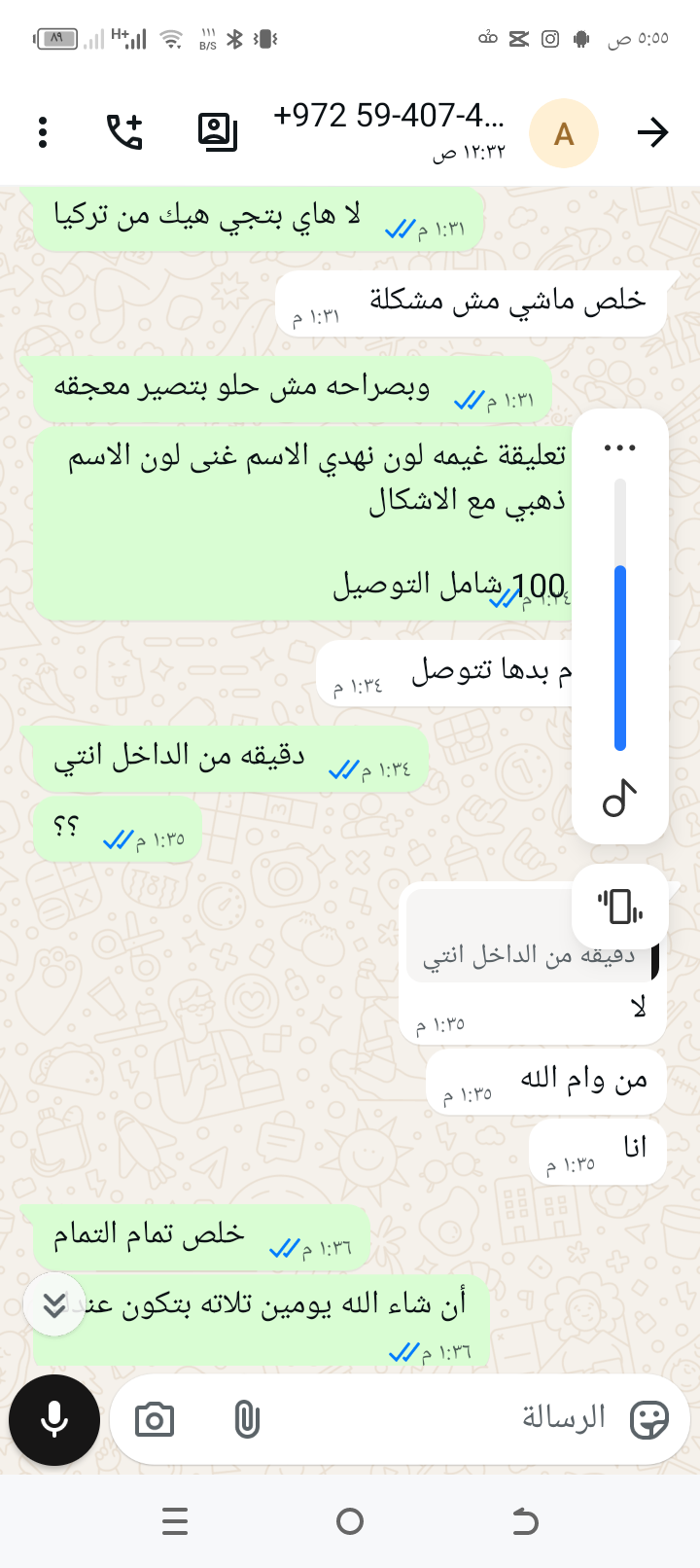This screenshot has height=1568, width=700.
Task: Record a voice message with the microphone
Action: click(x=54, y=1420)
